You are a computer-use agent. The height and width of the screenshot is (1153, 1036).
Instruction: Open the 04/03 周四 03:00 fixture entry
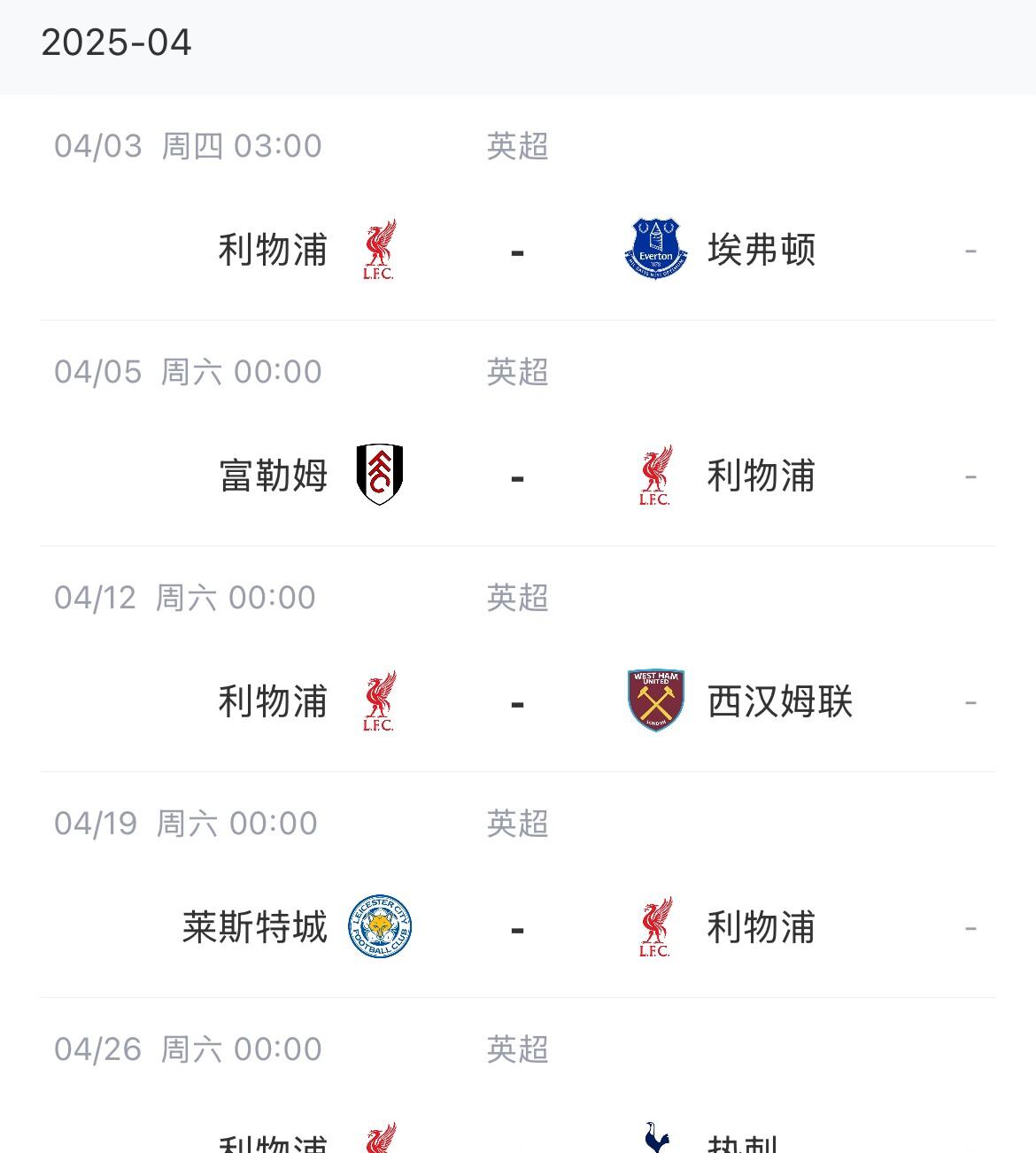(x=187, y=145)
